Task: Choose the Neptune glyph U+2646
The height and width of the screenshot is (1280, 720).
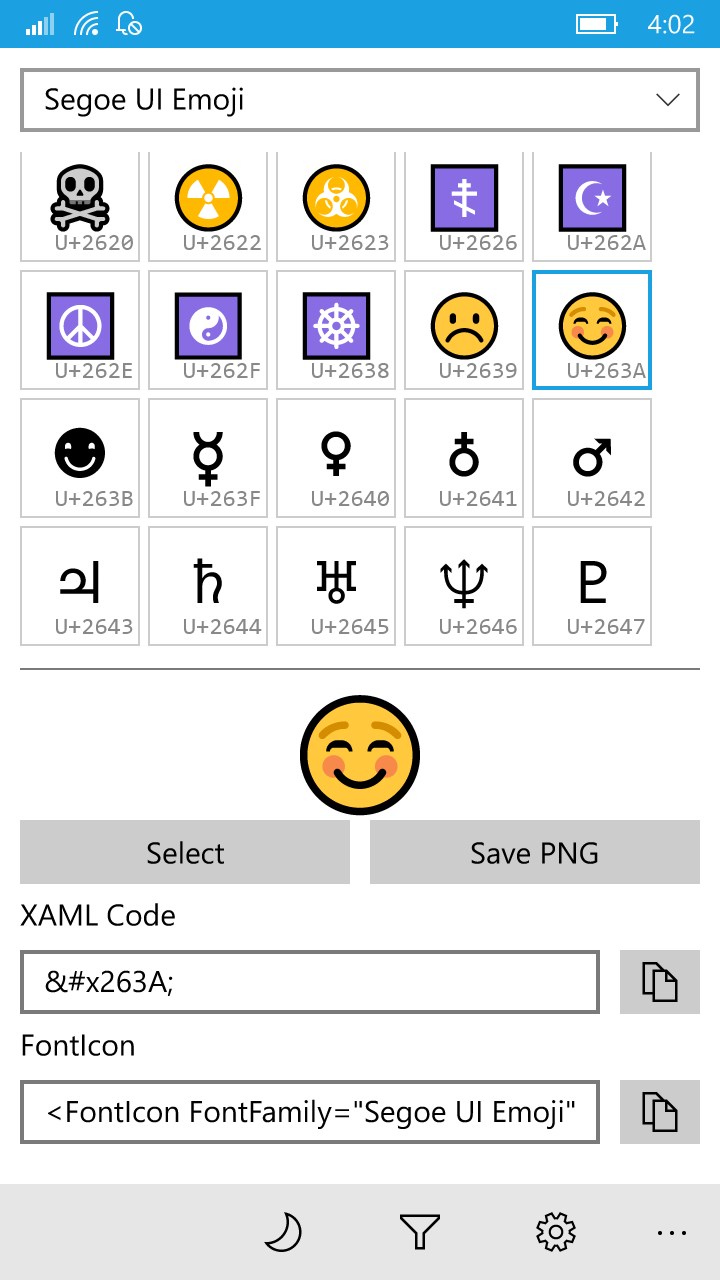Action: 464,586
